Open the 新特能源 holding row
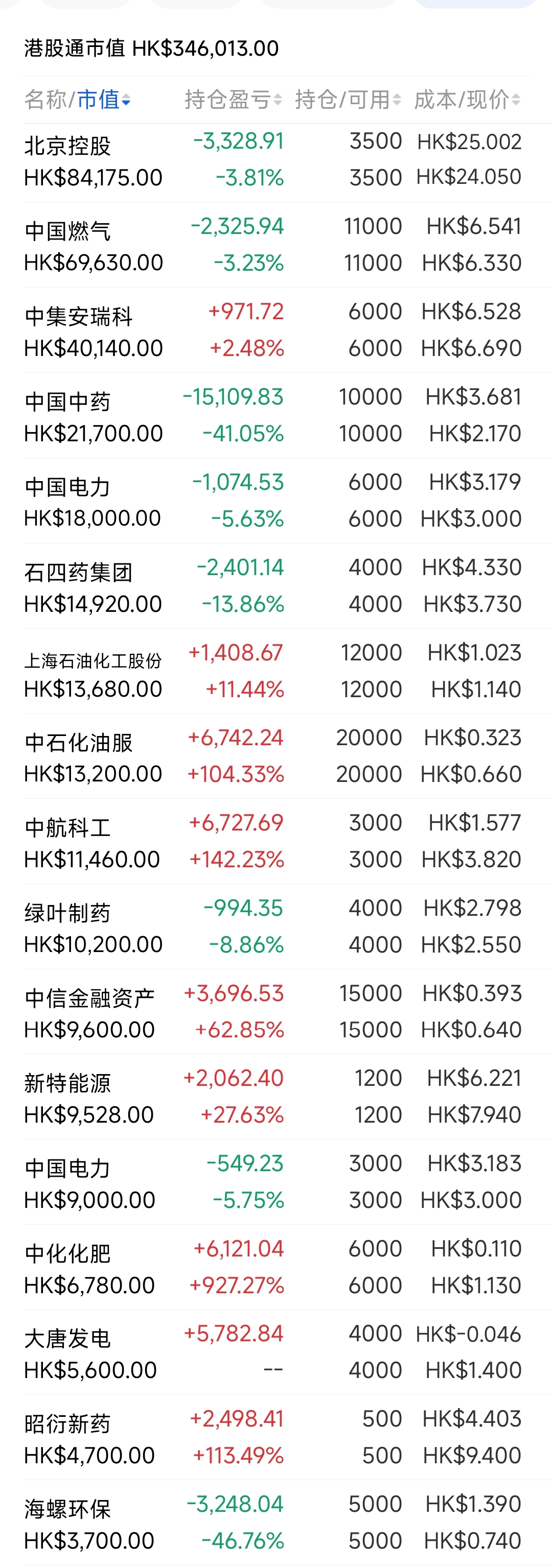The image size is (552, 1568). click(x=276, y=1097)
